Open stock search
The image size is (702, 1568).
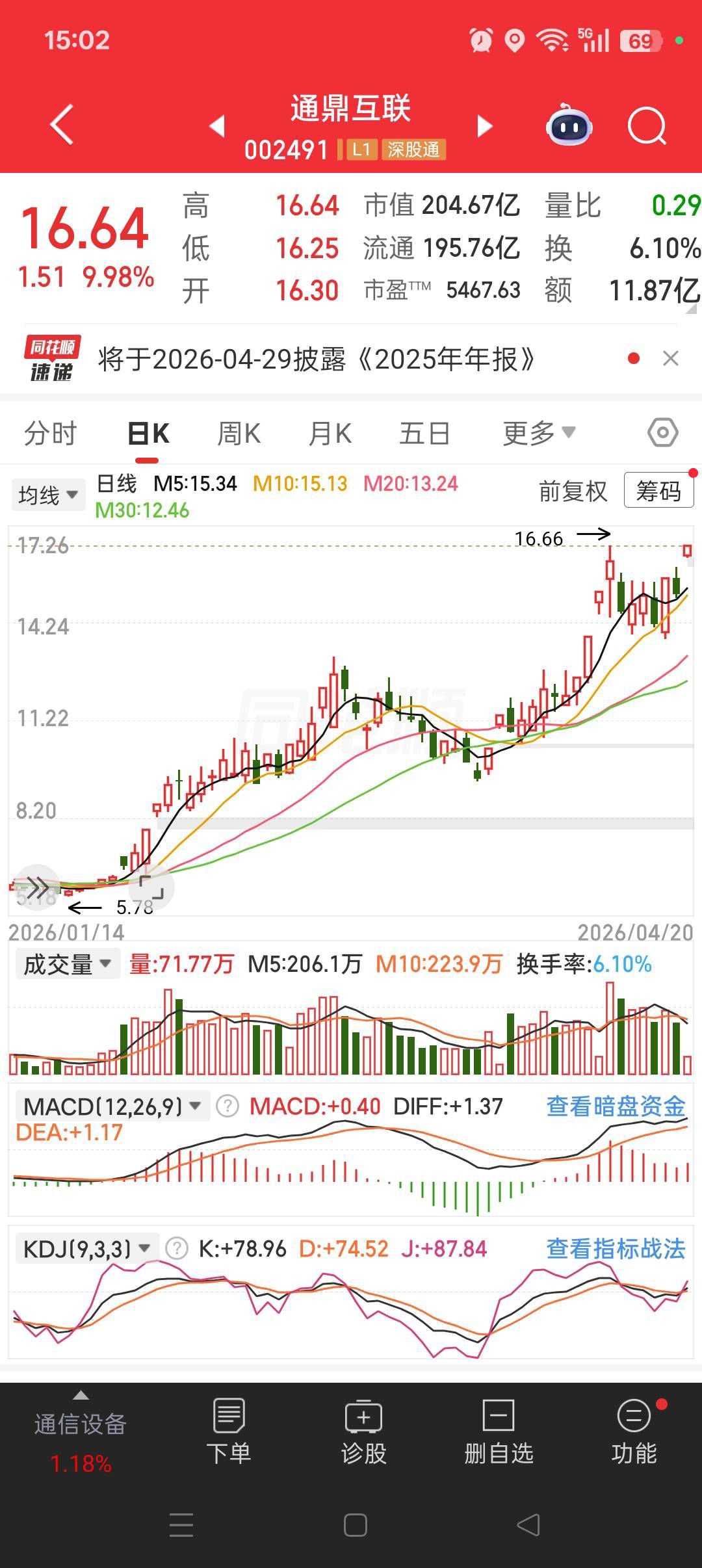[647, 125]
